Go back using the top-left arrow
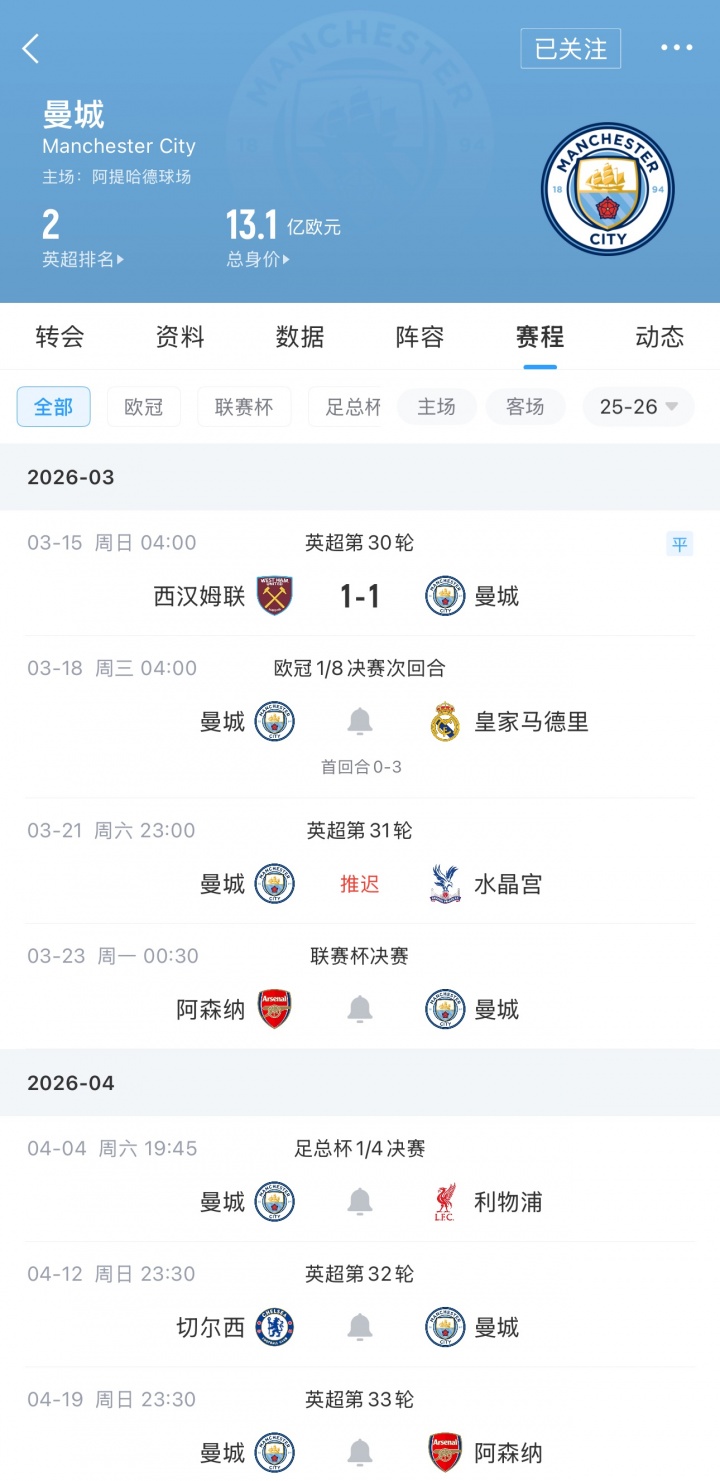720x1481 pixels. pyautogui.click(x=31, y=48)
